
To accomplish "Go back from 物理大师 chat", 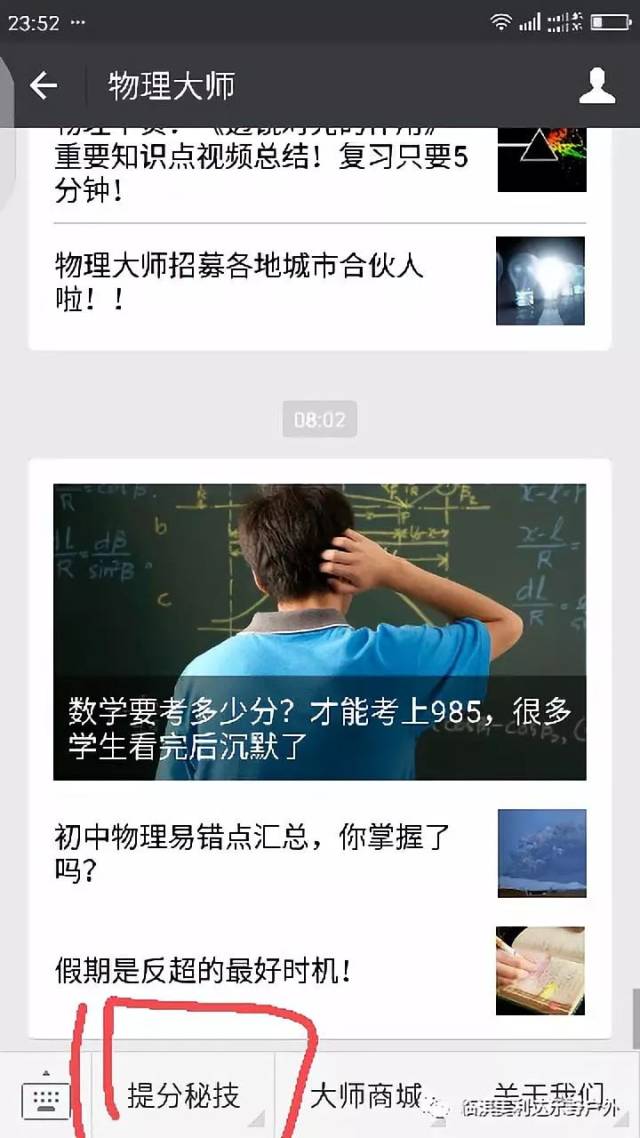I will 43,86.
